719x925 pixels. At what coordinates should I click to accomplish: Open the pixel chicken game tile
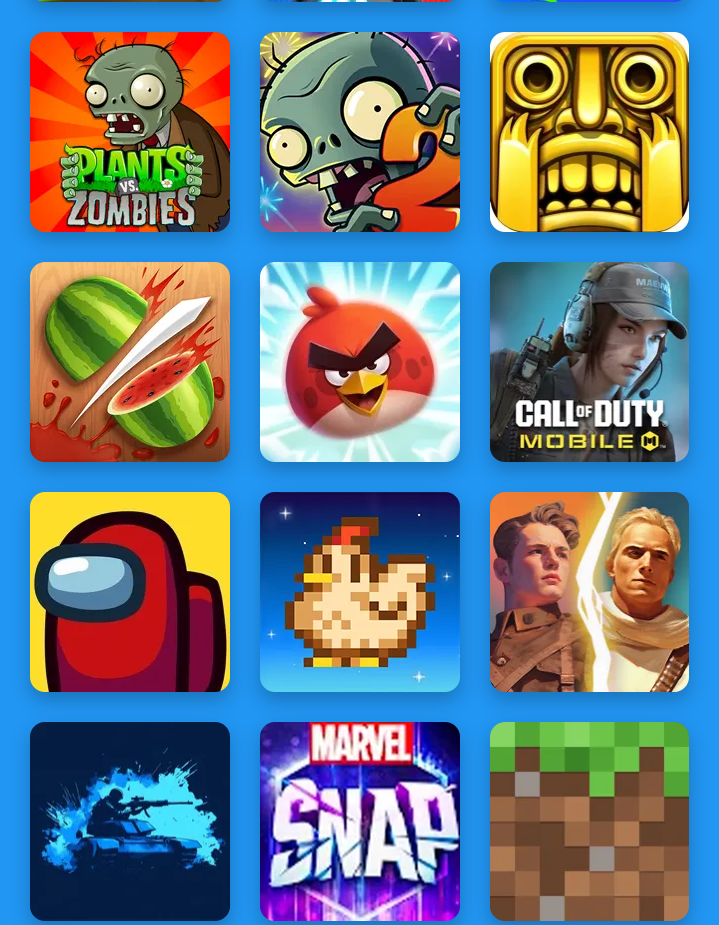tap(360, 592)
